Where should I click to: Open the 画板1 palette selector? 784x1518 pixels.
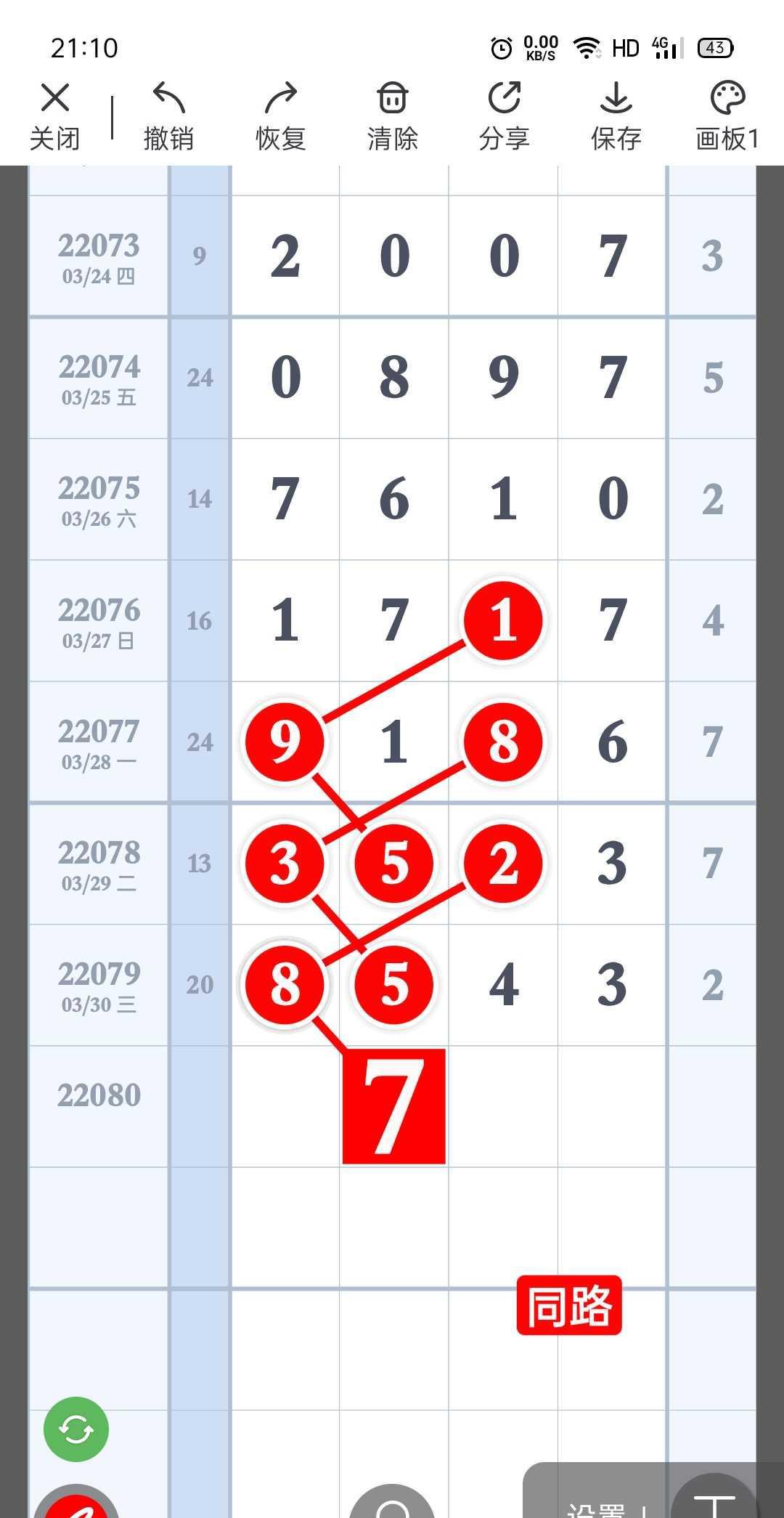coord(727,116)
